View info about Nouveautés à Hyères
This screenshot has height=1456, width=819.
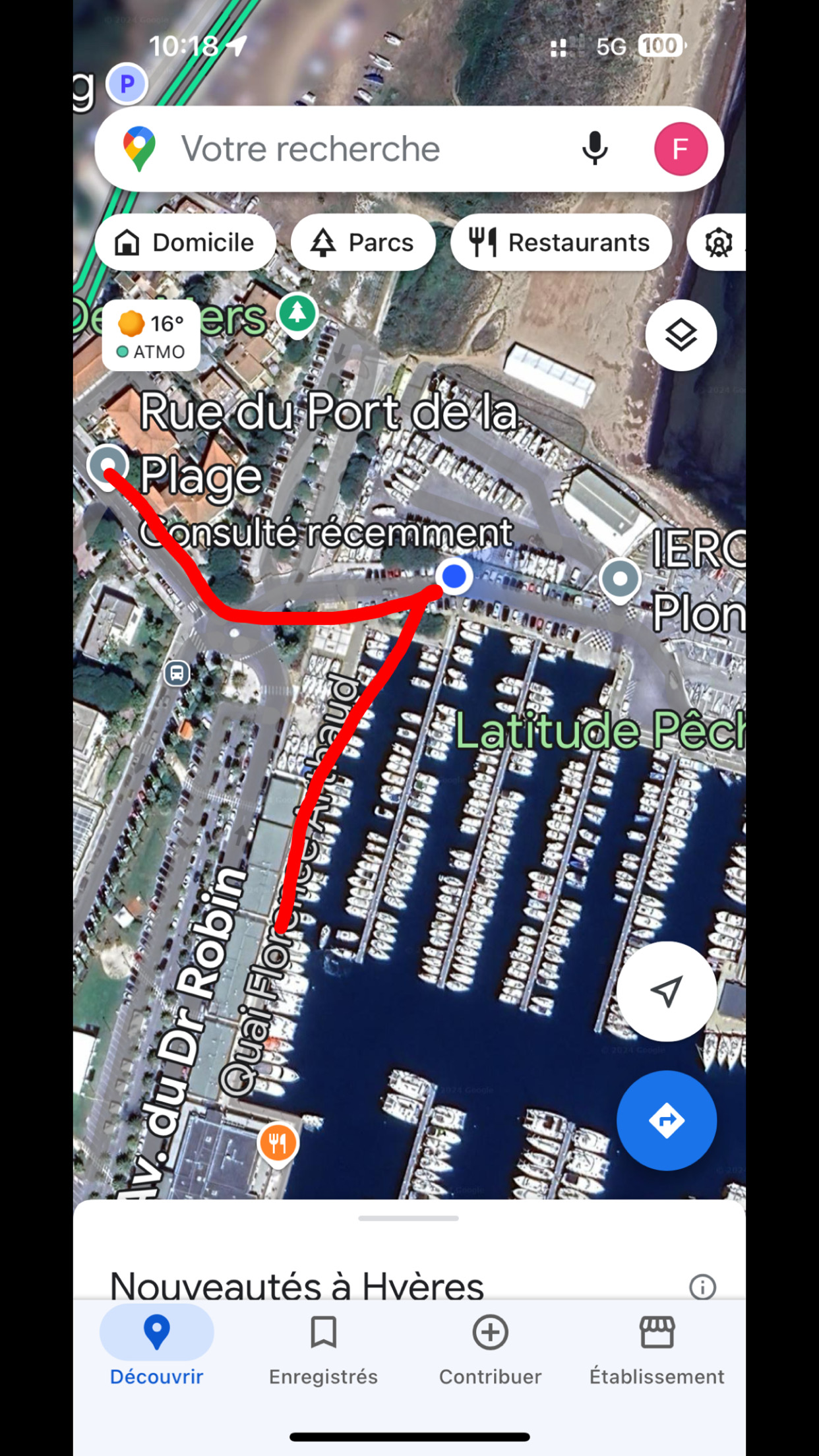point(702,1287)
